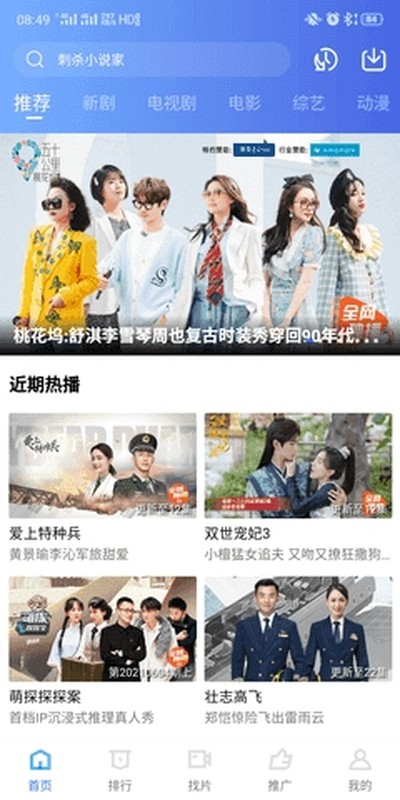The height and width of the screenshot is (800, 400).
Task: Go to the 找片 bottom tab
Action: click(199, 770)
